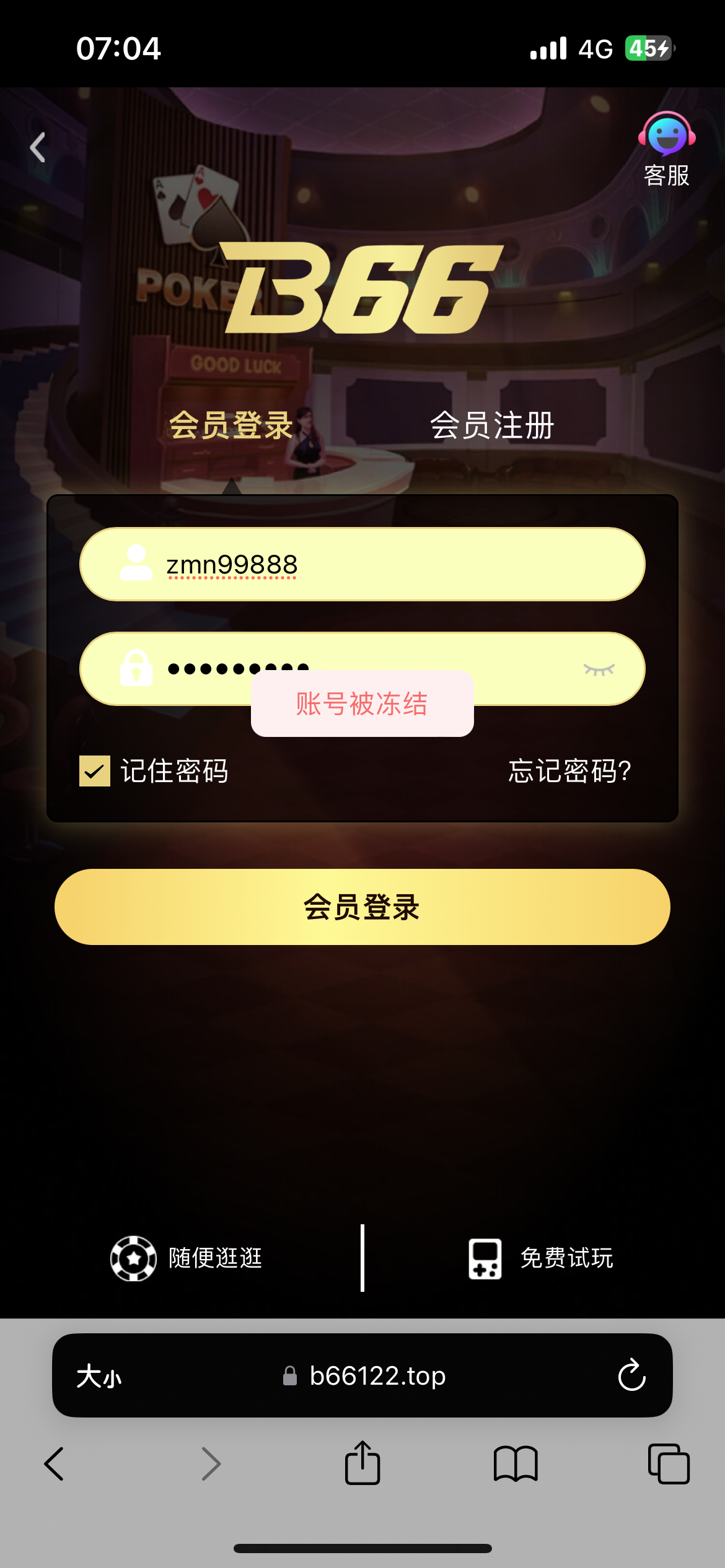Open the 忘记密码? link
725x1568 pixels.
click(569, 771)
